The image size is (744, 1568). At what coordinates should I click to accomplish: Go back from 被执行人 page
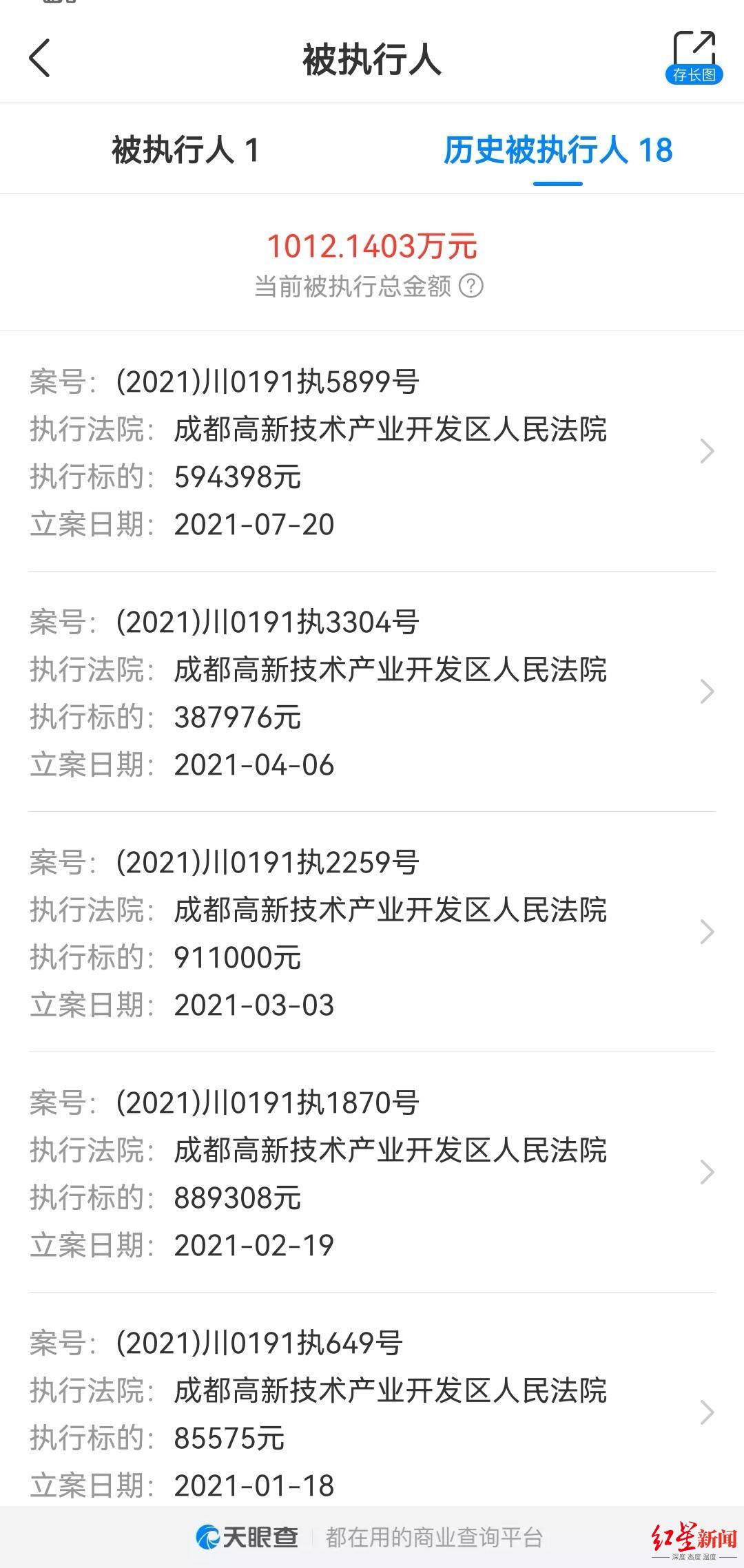click(40, 58)
